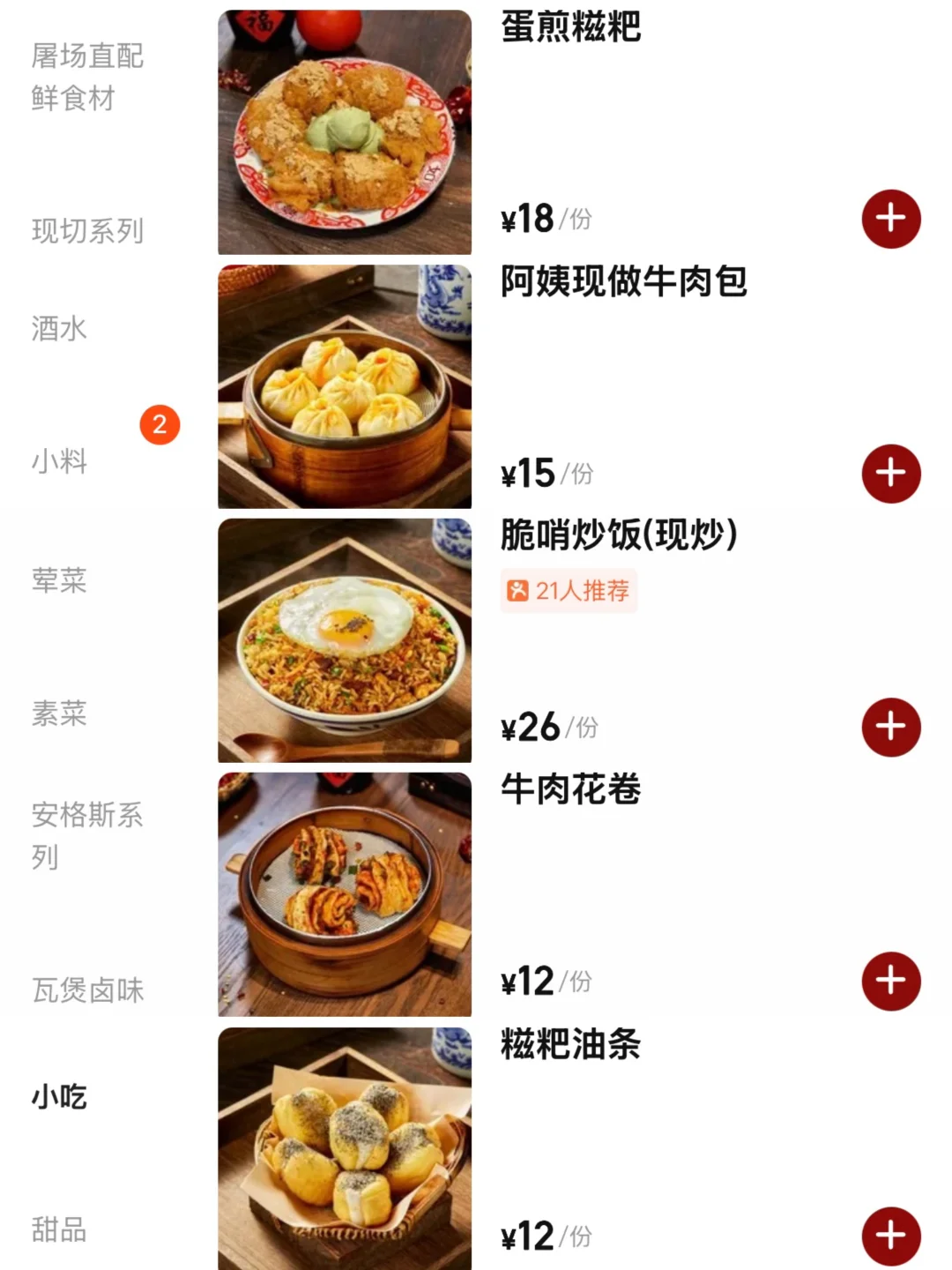Tap the plus icon for 阿姨现做牛肉包
952x1270 pixels.
891,474
